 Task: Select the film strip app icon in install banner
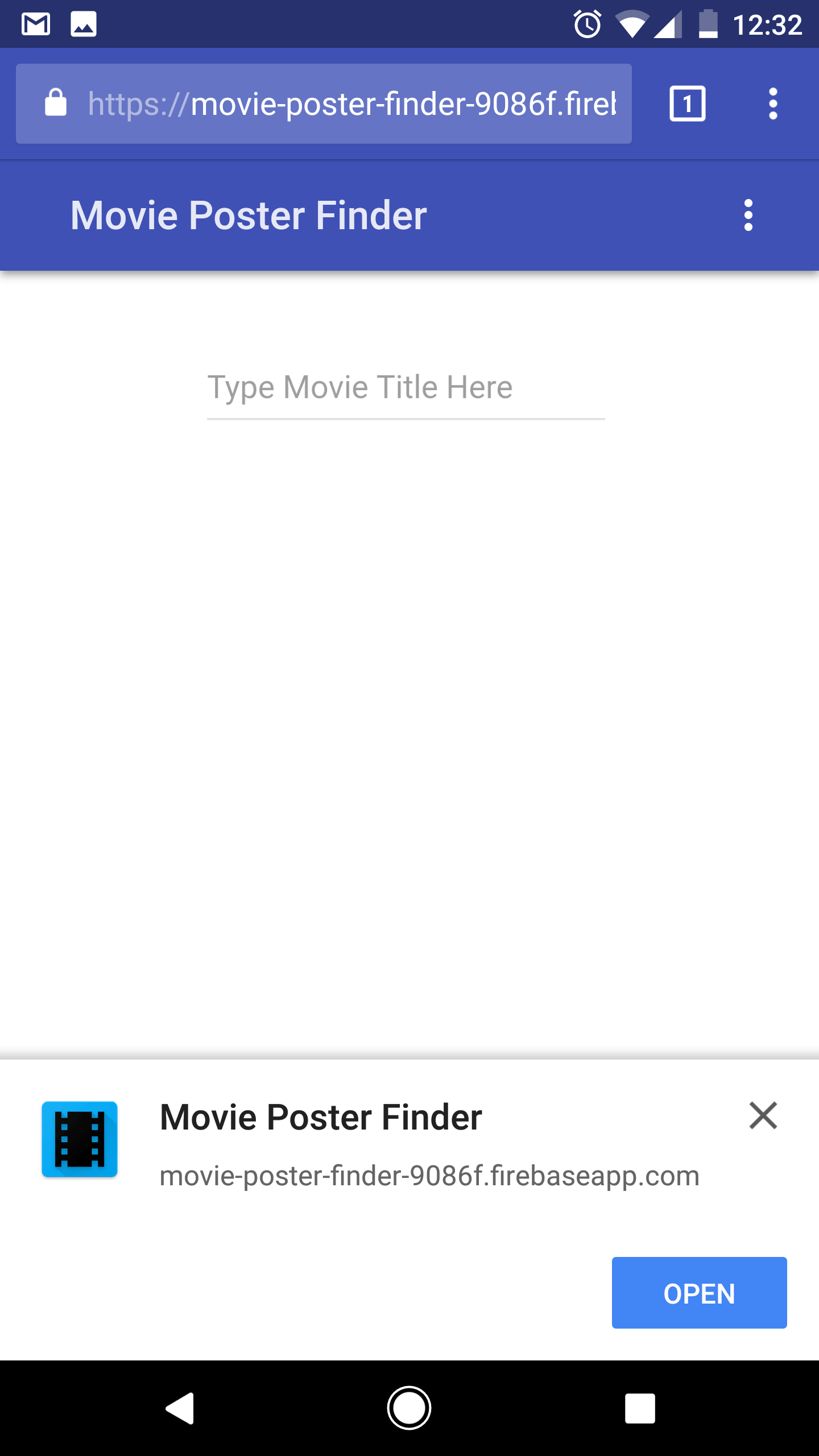click(78, 1139)
